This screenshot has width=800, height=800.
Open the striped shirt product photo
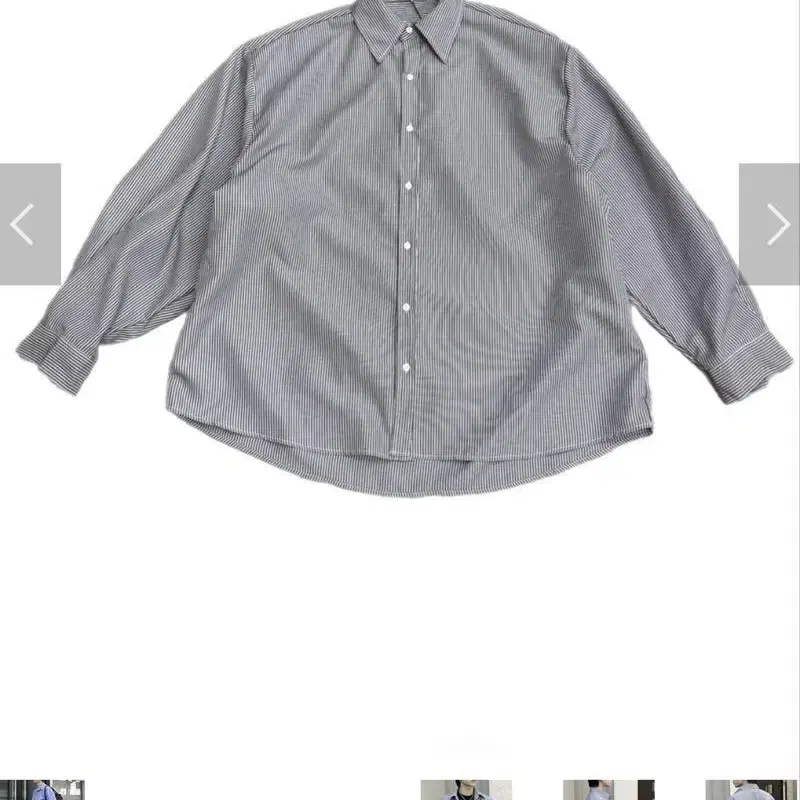pyautogui.click(x=400, y=250)
